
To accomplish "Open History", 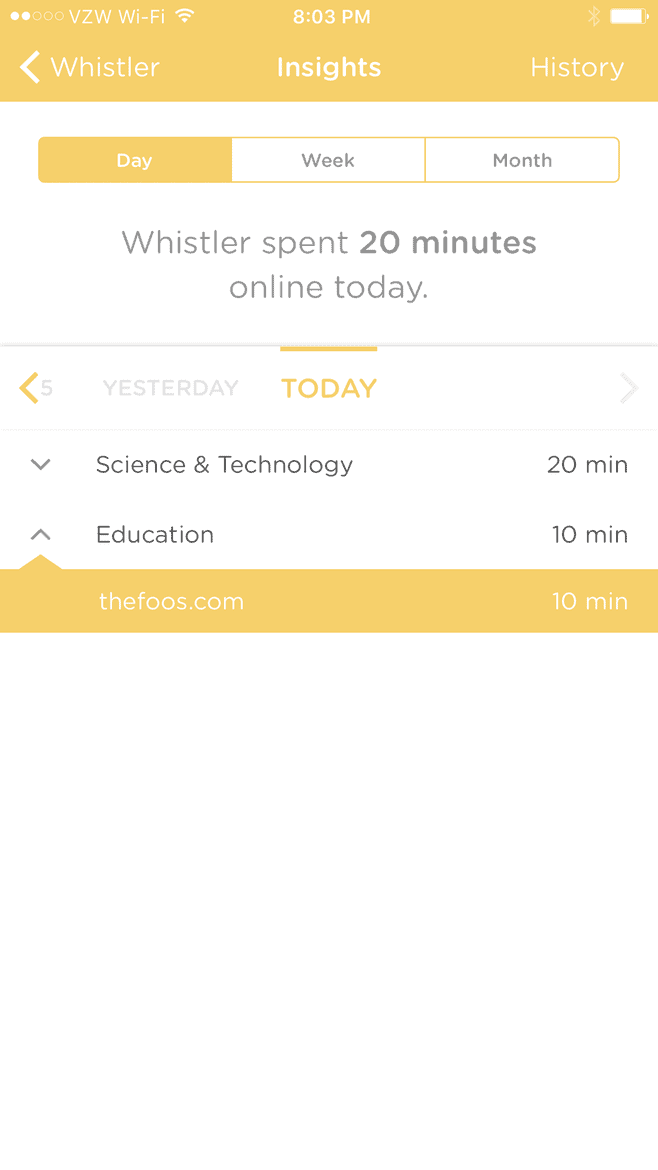I will 577,67.
